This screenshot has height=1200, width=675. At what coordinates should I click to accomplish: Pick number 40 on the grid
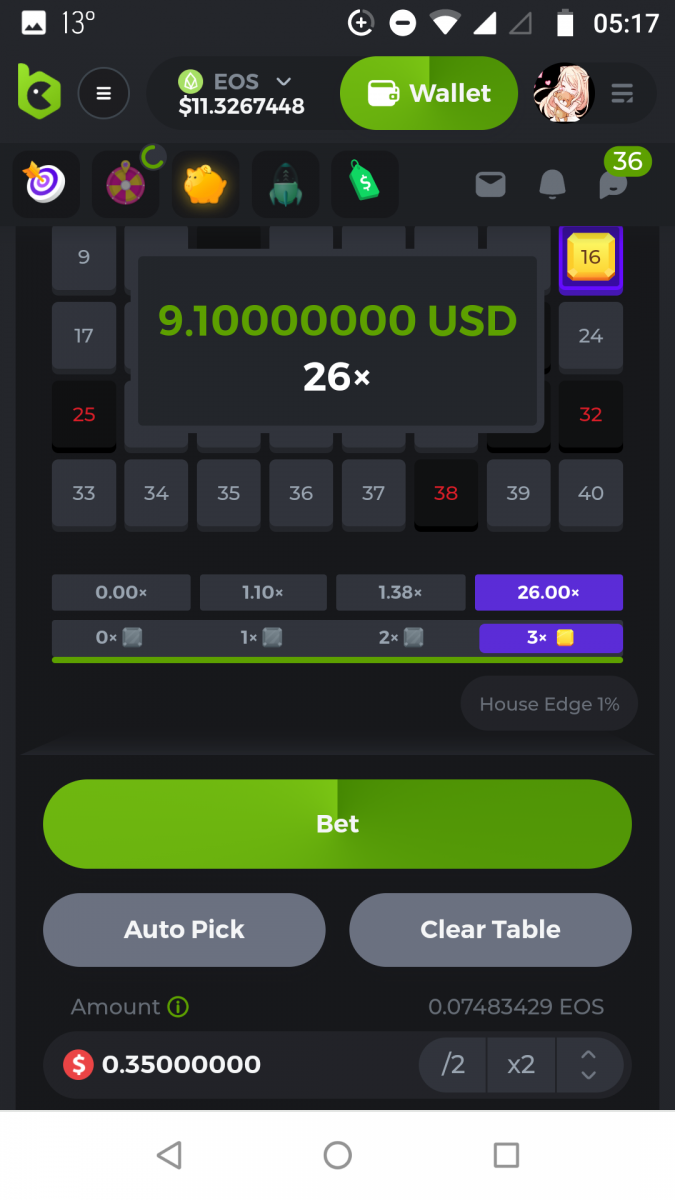[591, 493]
